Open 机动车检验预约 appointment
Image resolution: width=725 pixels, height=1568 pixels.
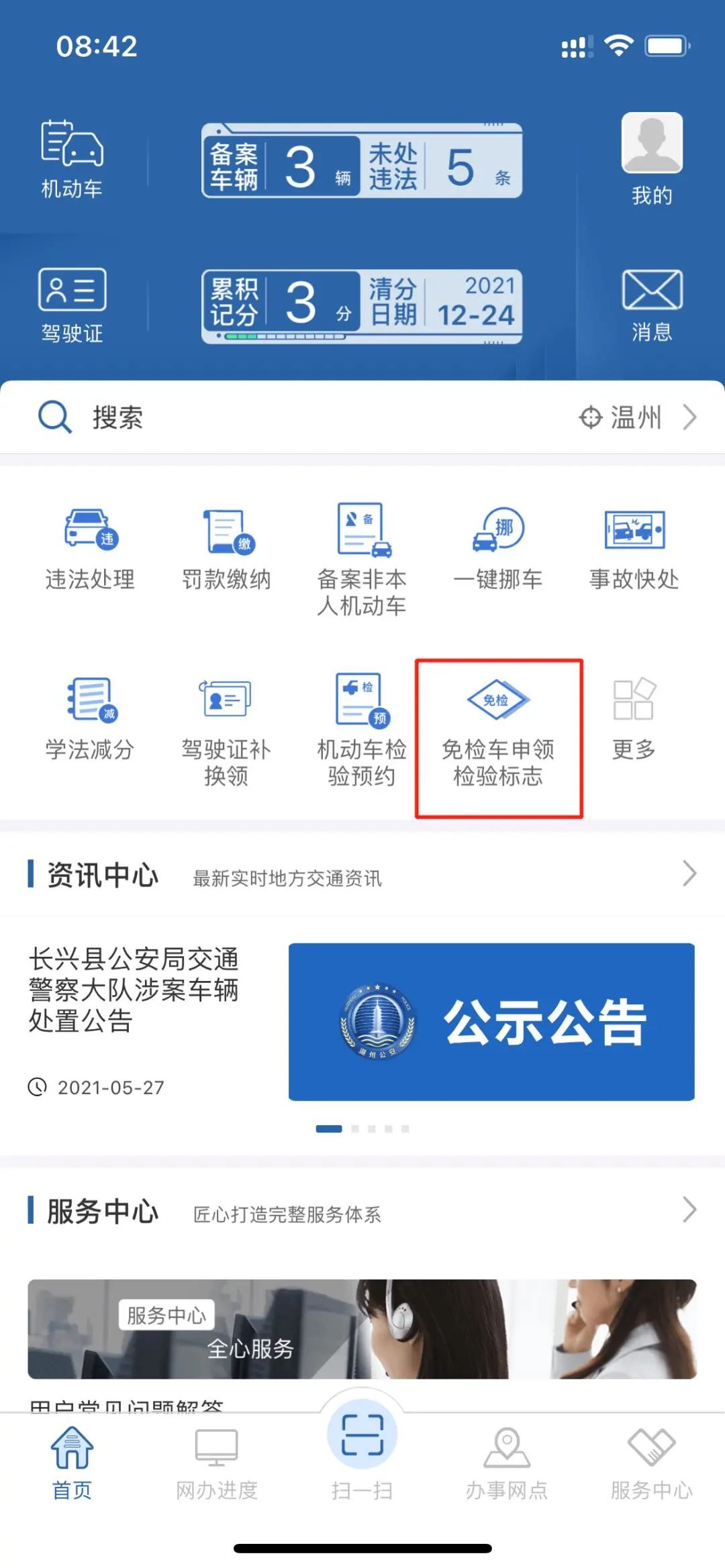tap(362, 730)
